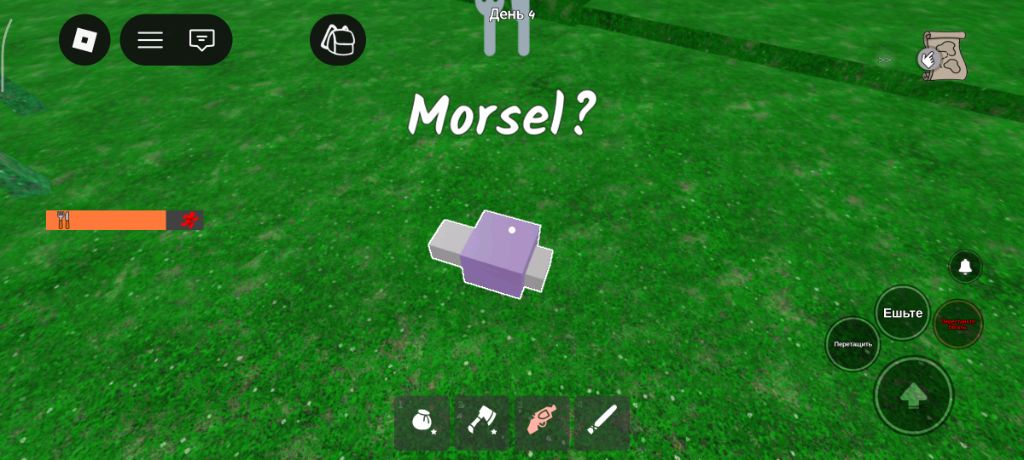1024x460 pixels.
Task: Tap the Ешьте button to eat the Morsel
Action: 902,313
